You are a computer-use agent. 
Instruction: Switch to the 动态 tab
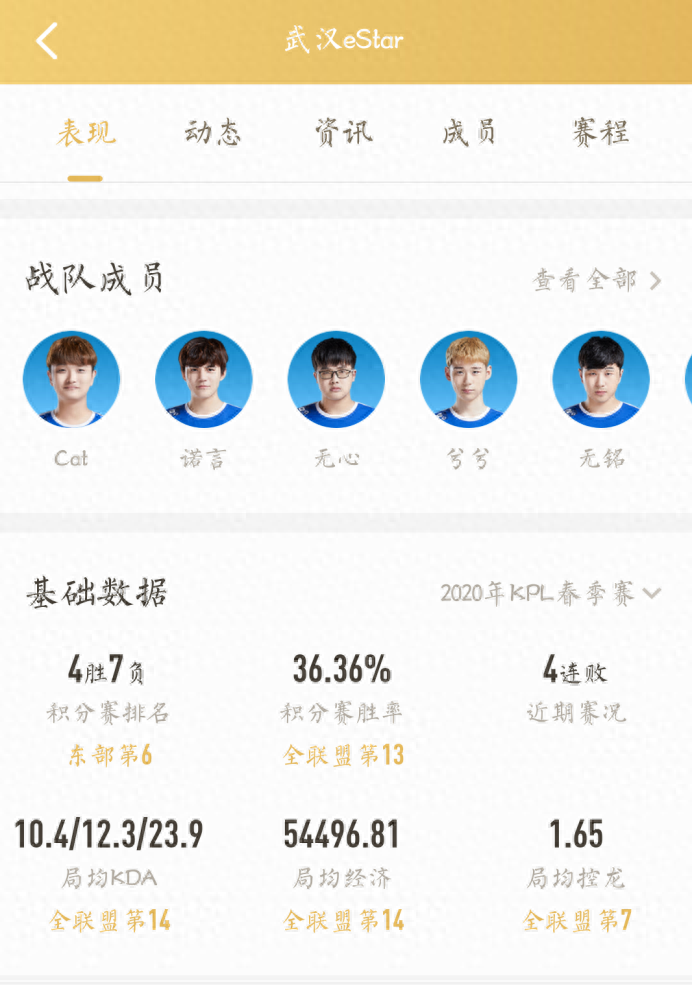(213, 133)
